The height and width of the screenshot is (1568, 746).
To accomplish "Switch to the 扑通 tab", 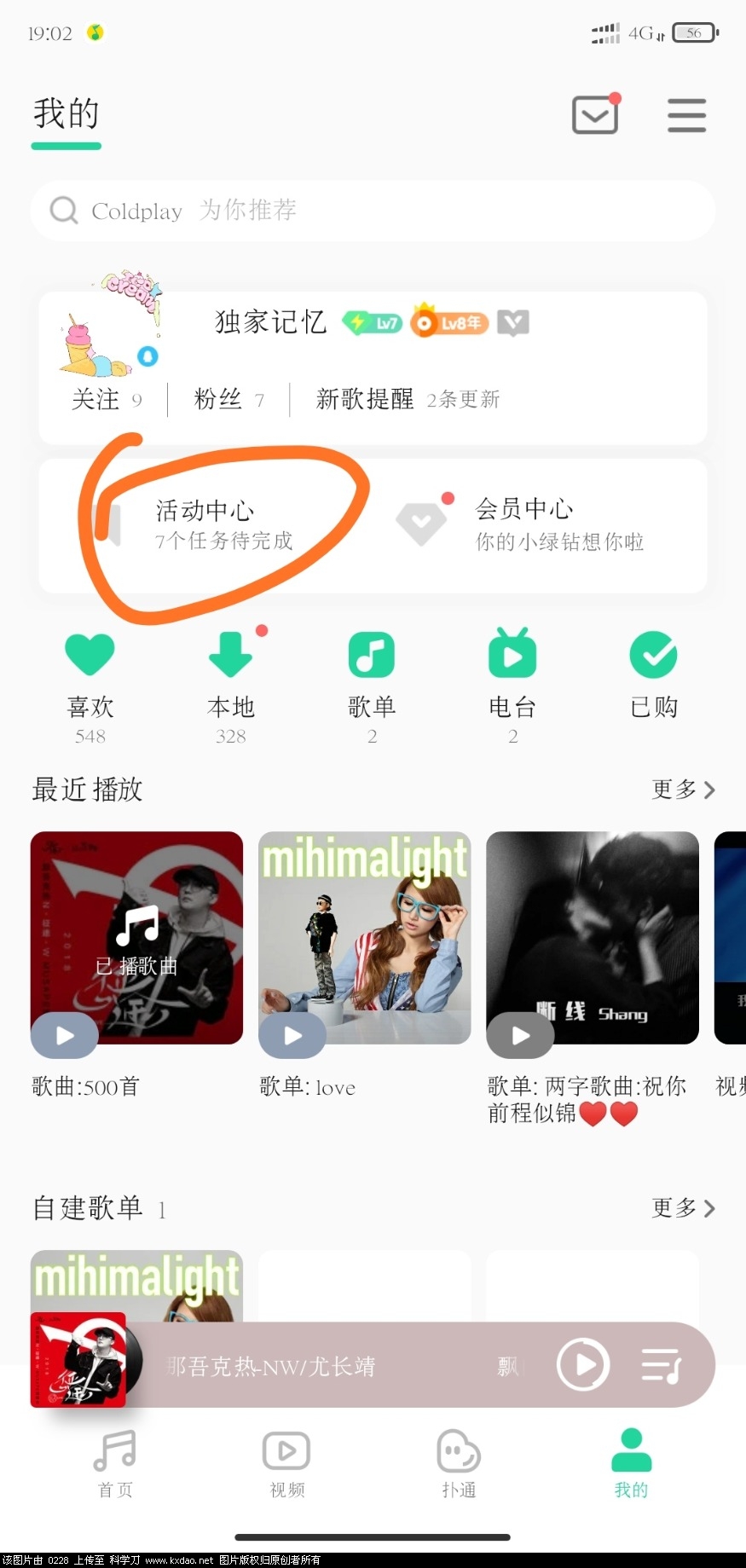I will [459, 1463].
